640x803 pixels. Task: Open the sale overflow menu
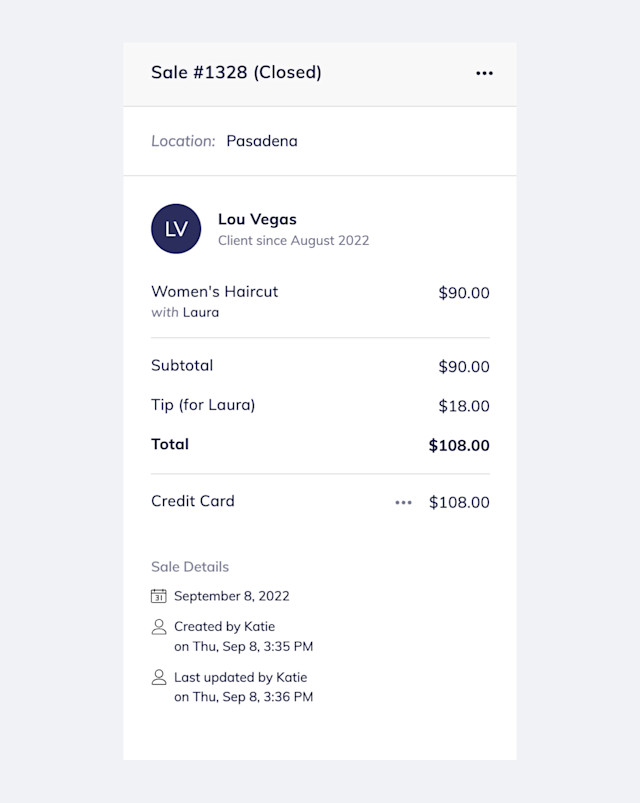coord(484,73)
